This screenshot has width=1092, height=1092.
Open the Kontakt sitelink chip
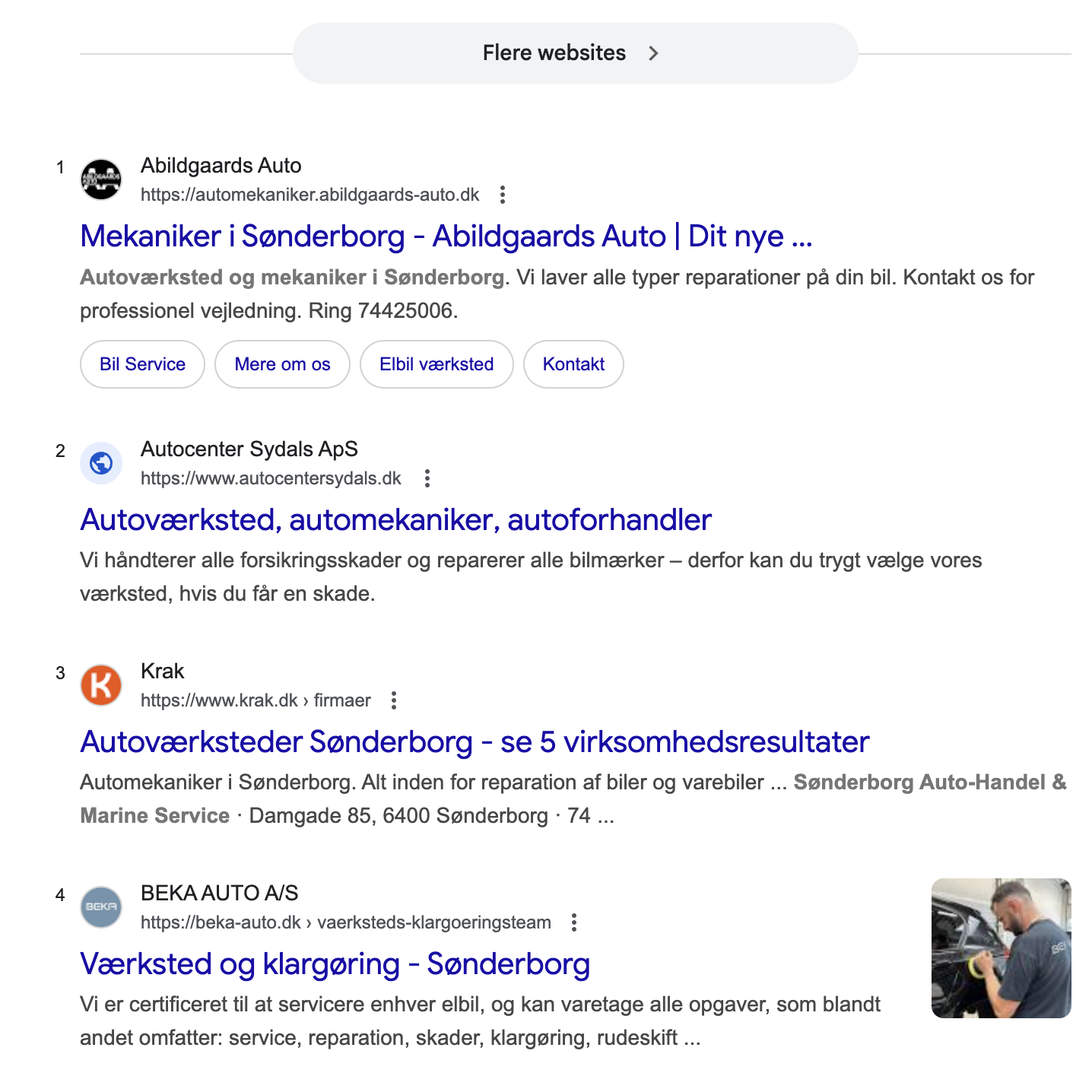tap(573, 364)
